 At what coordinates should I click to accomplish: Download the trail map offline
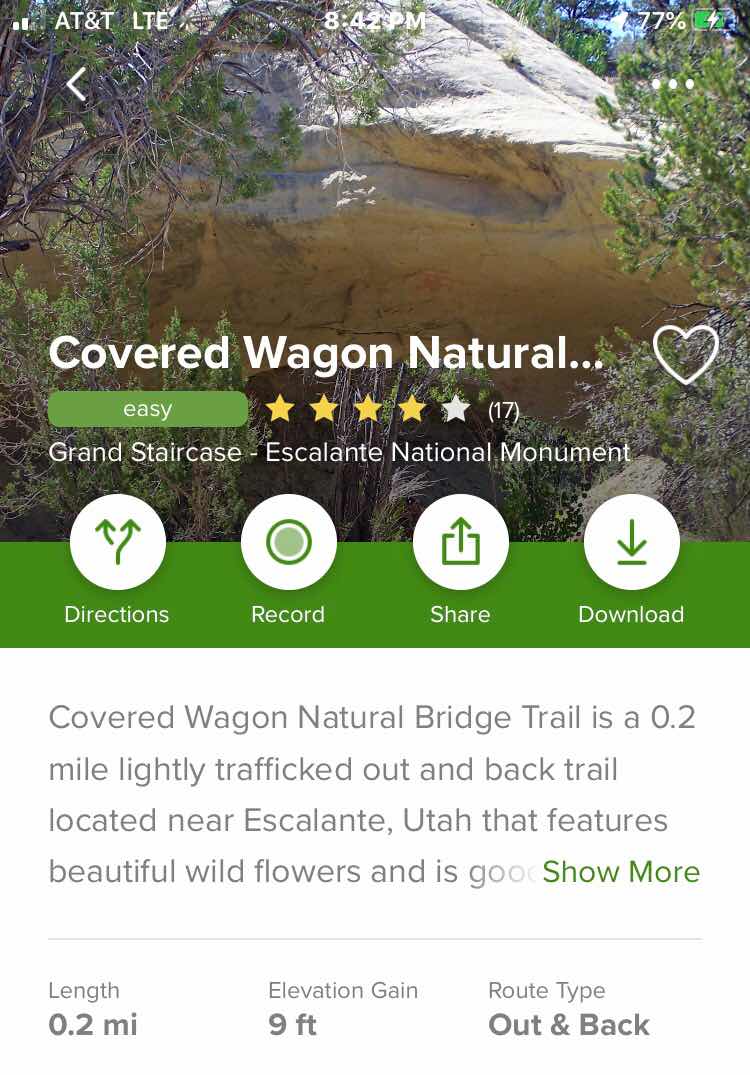click(x=632, y=542)
